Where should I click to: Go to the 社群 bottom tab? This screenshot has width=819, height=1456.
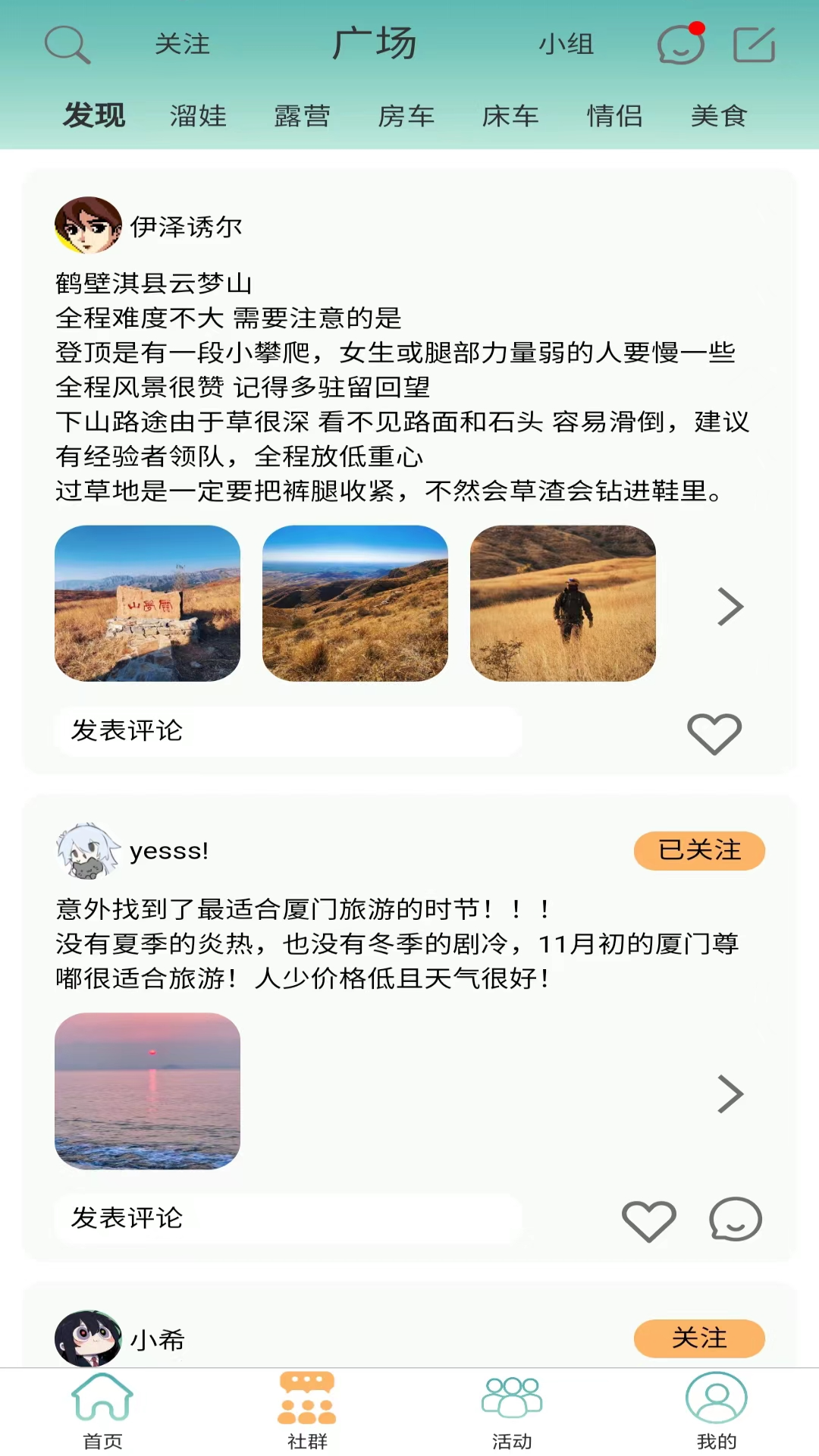point(307,1410)
